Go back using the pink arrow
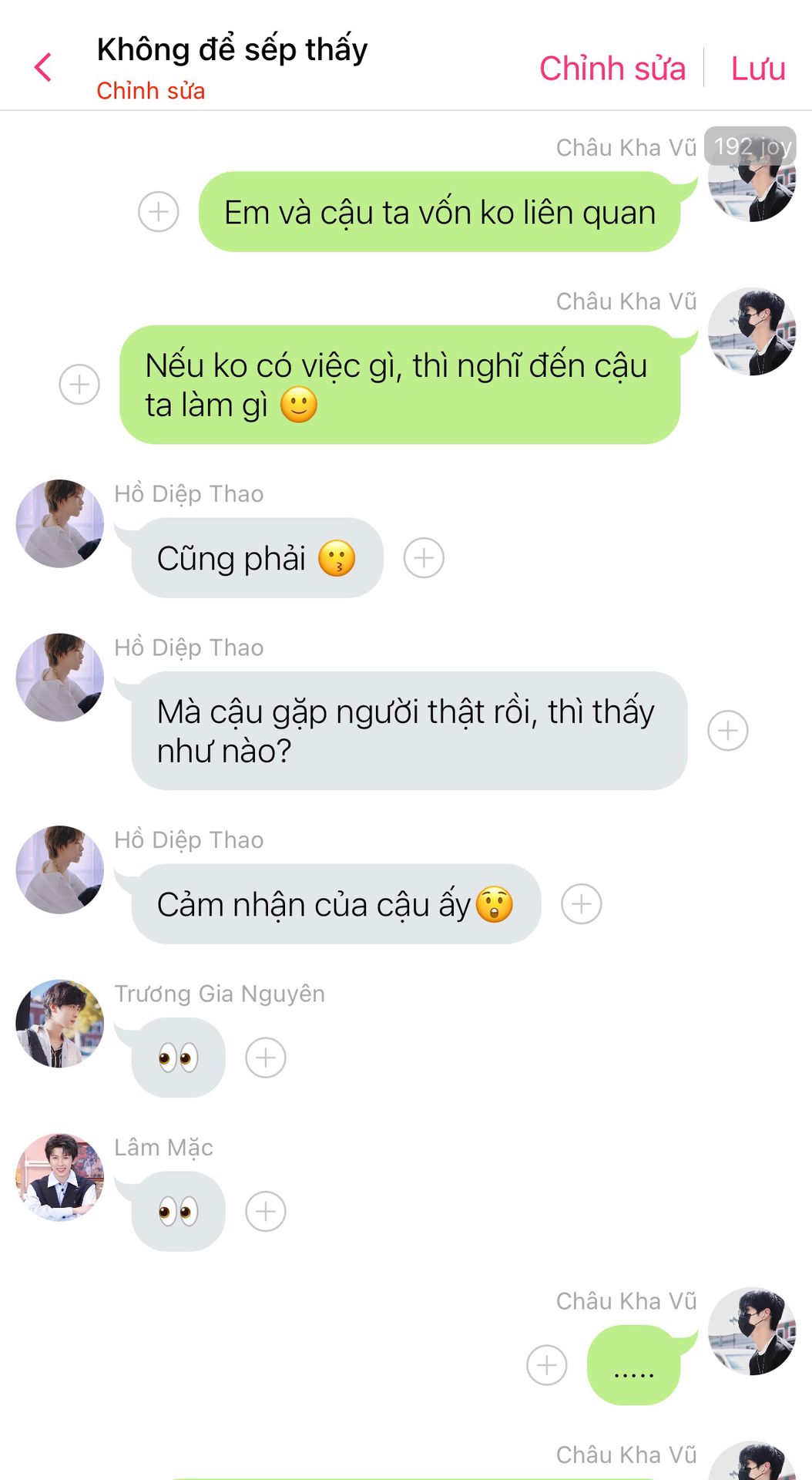 44,68
